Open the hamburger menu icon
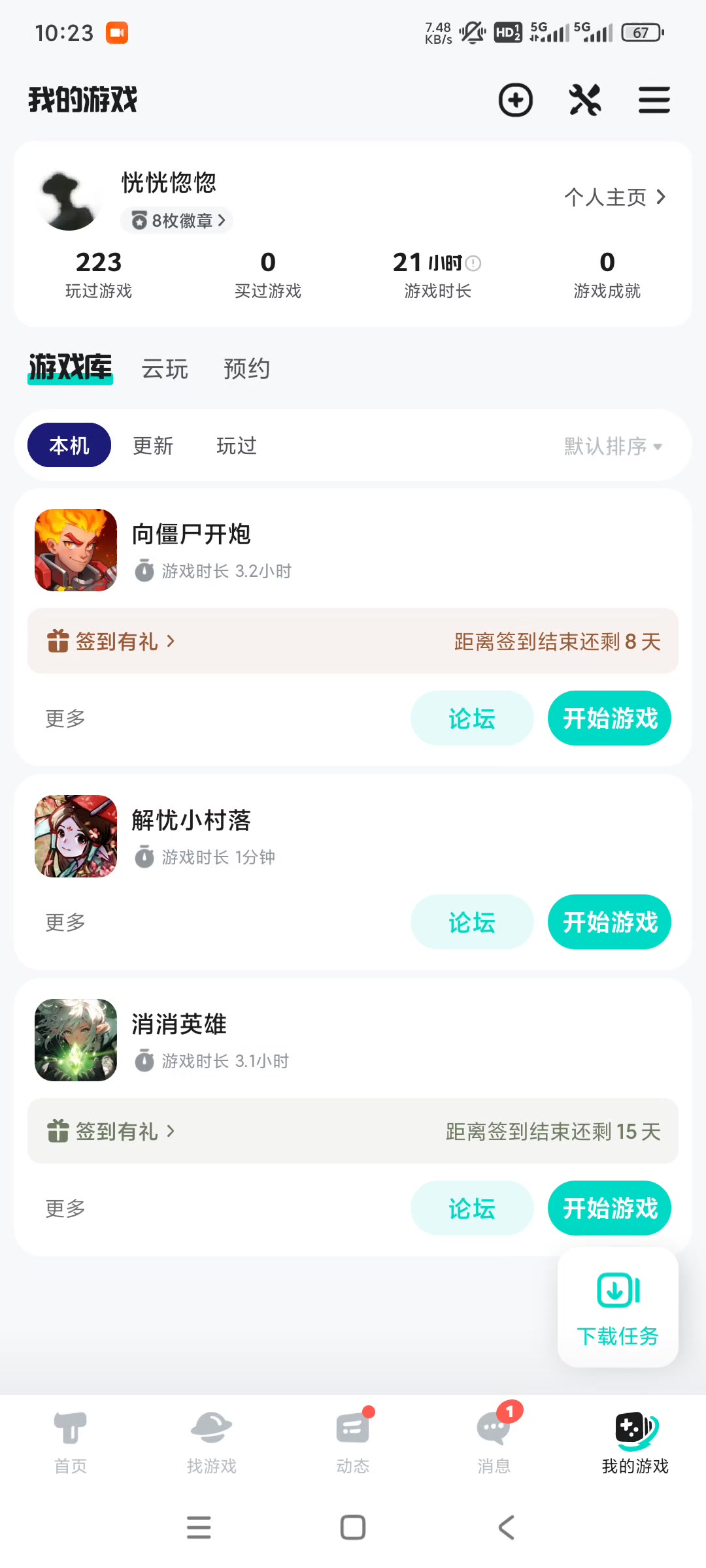 [654, 100]
